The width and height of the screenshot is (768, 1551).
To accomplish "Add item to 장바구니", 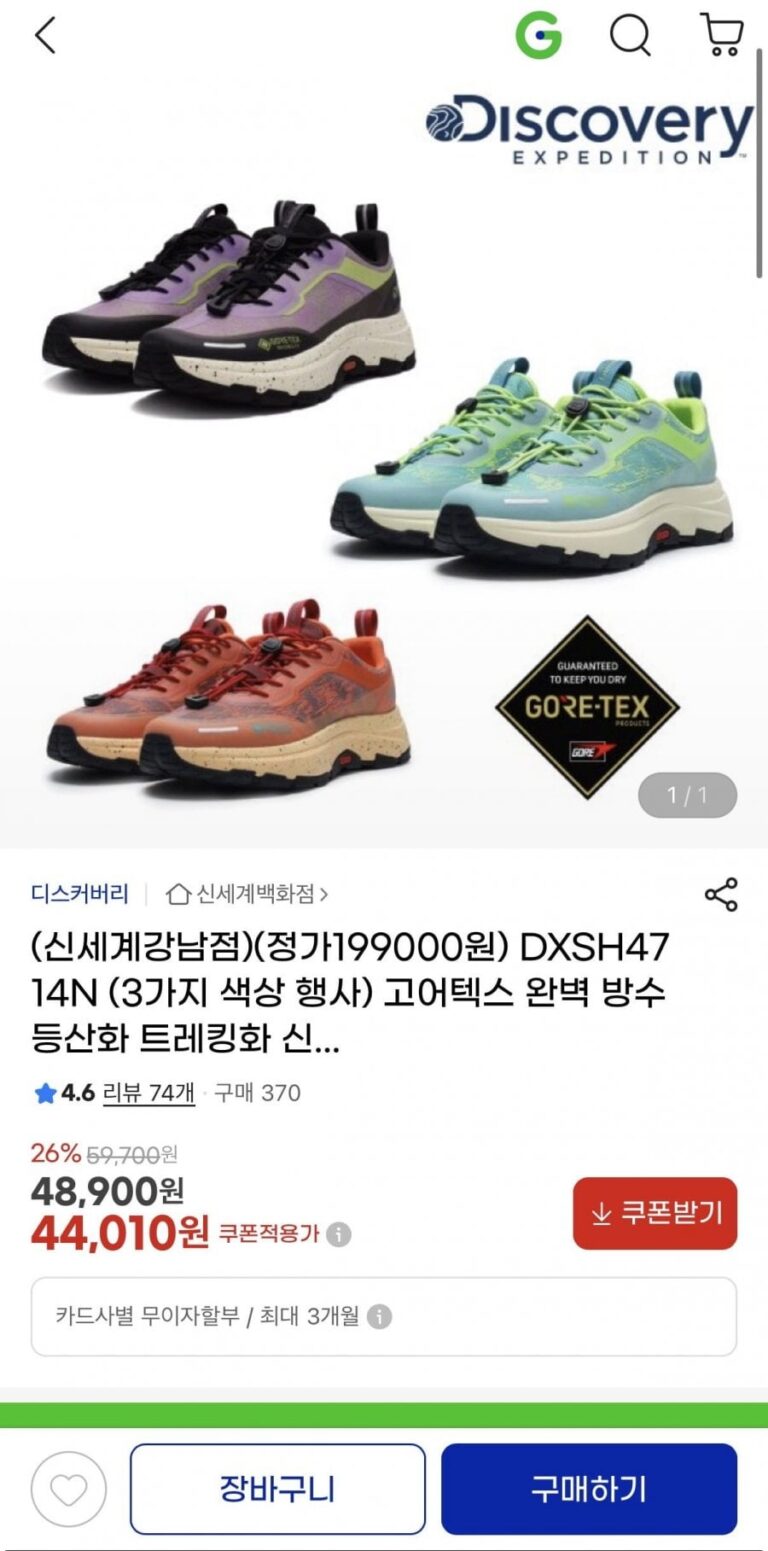I will coord(277,1489).
